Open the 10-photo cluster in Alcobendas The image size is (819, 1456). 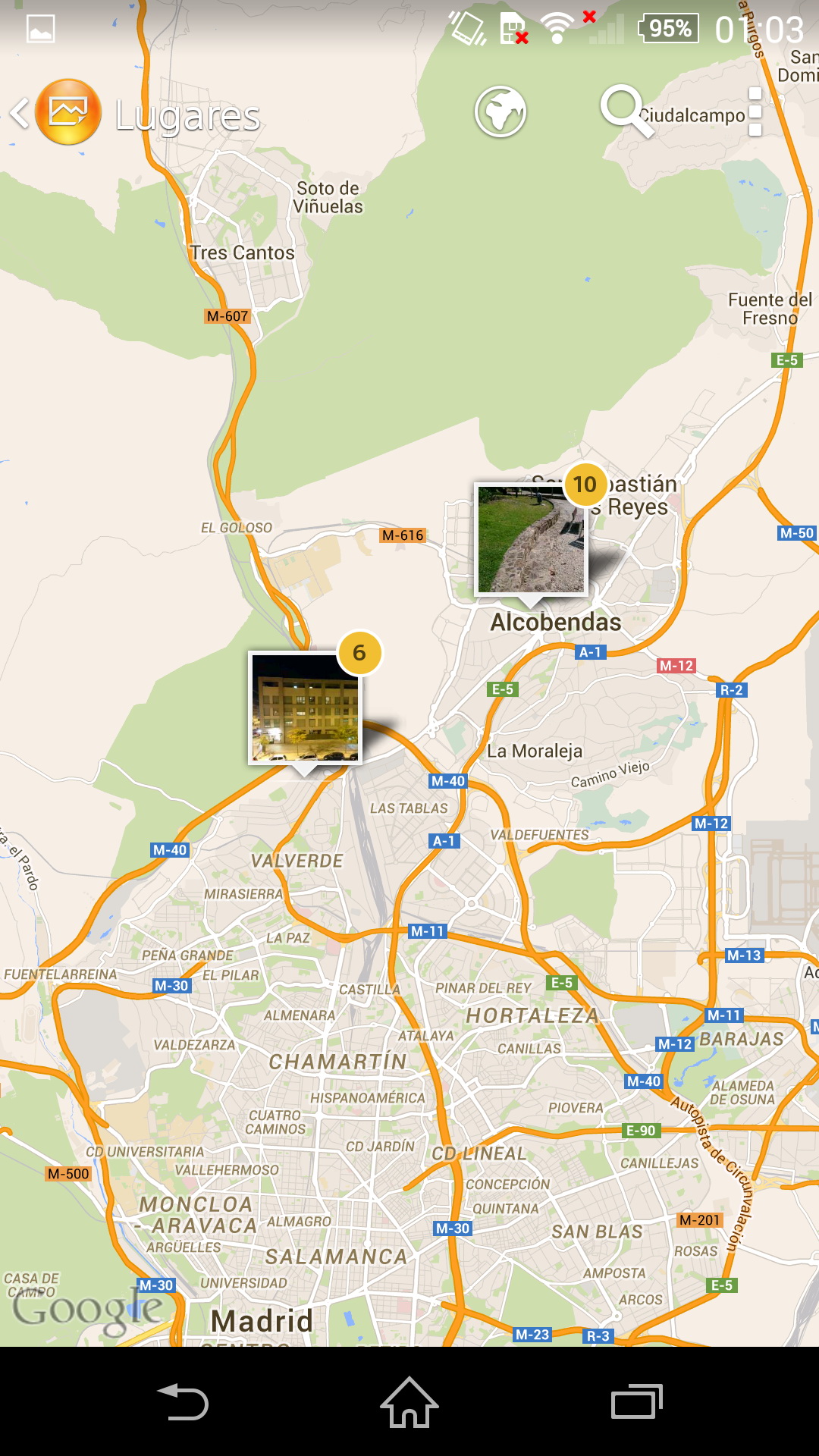pyautogui.click(x=531, y=540)
